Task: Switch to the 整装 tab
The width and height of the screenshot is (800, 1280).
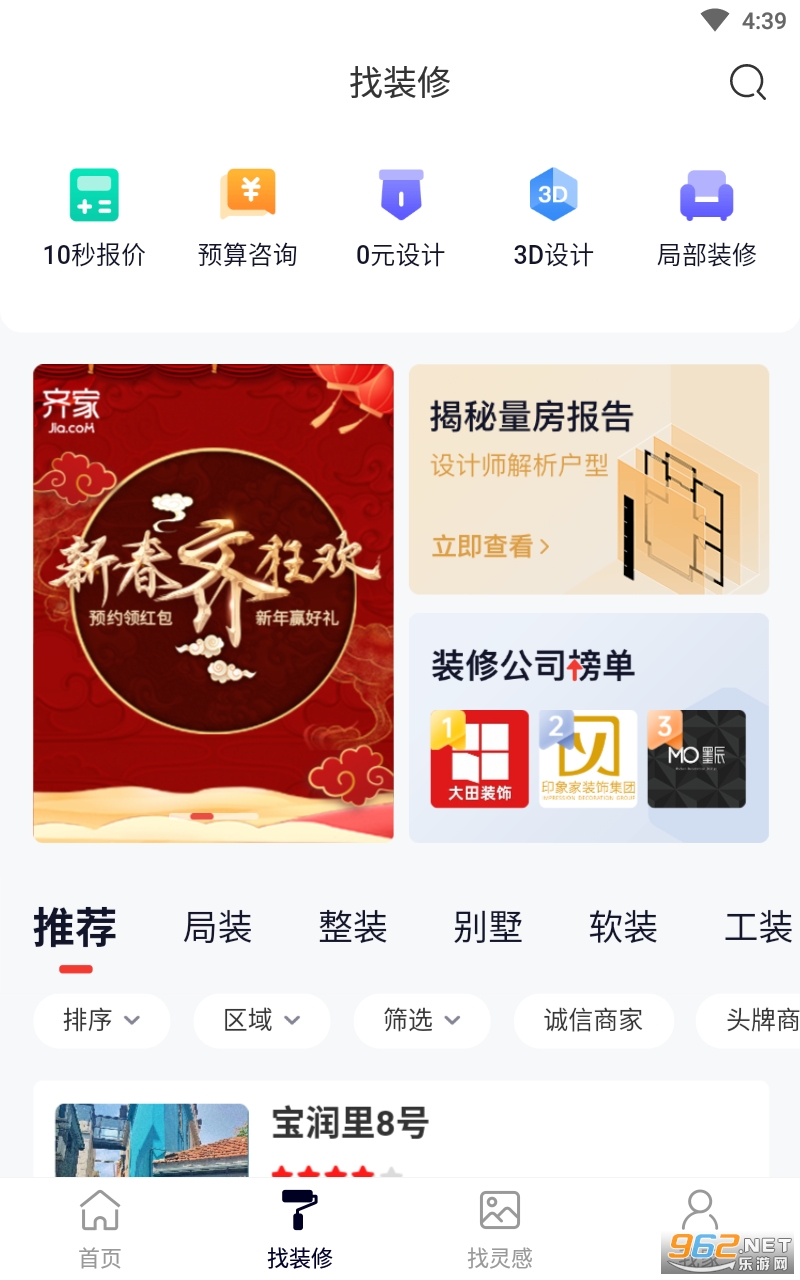Action: point(353,928)
